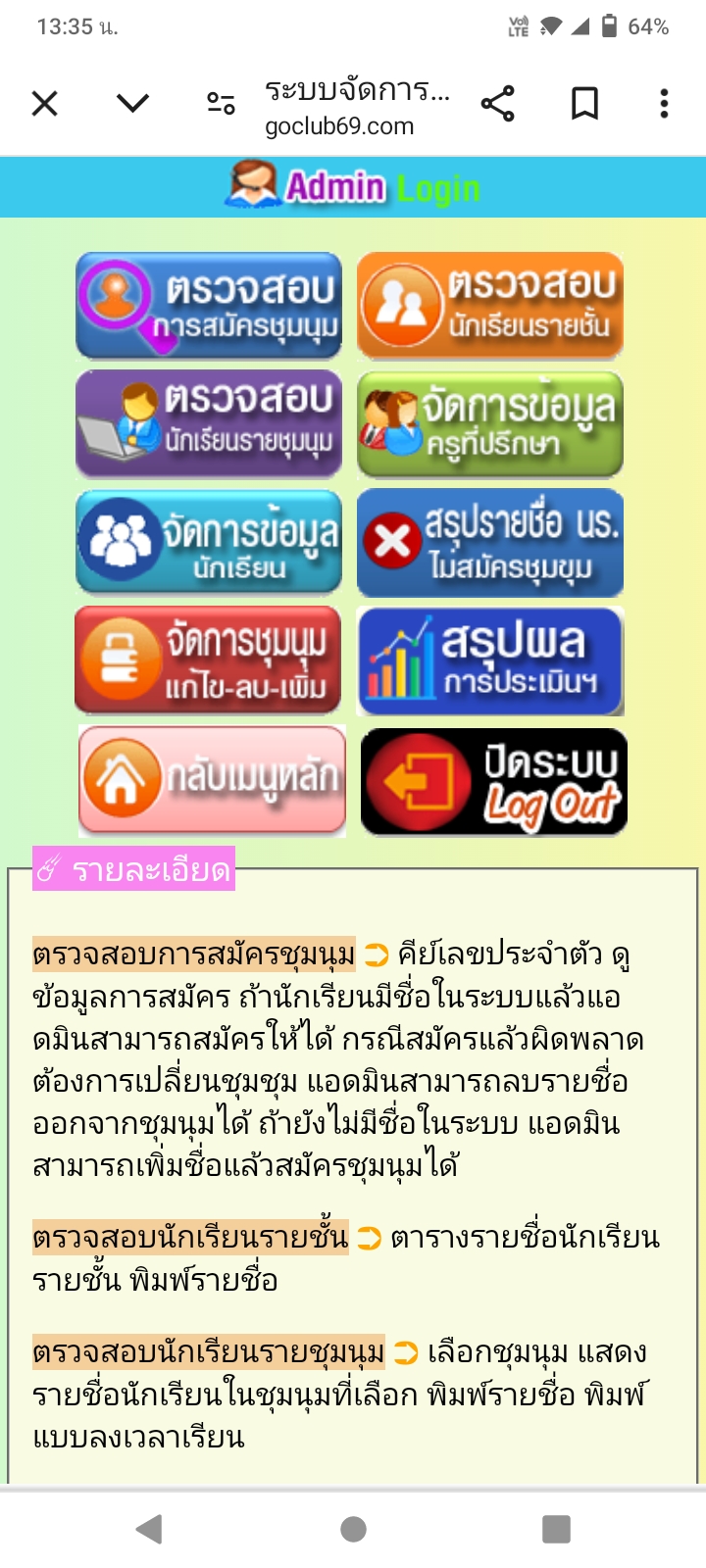Minimize the custom tab with the chevron
This screenshot has height=1568, width=706.
132,103
